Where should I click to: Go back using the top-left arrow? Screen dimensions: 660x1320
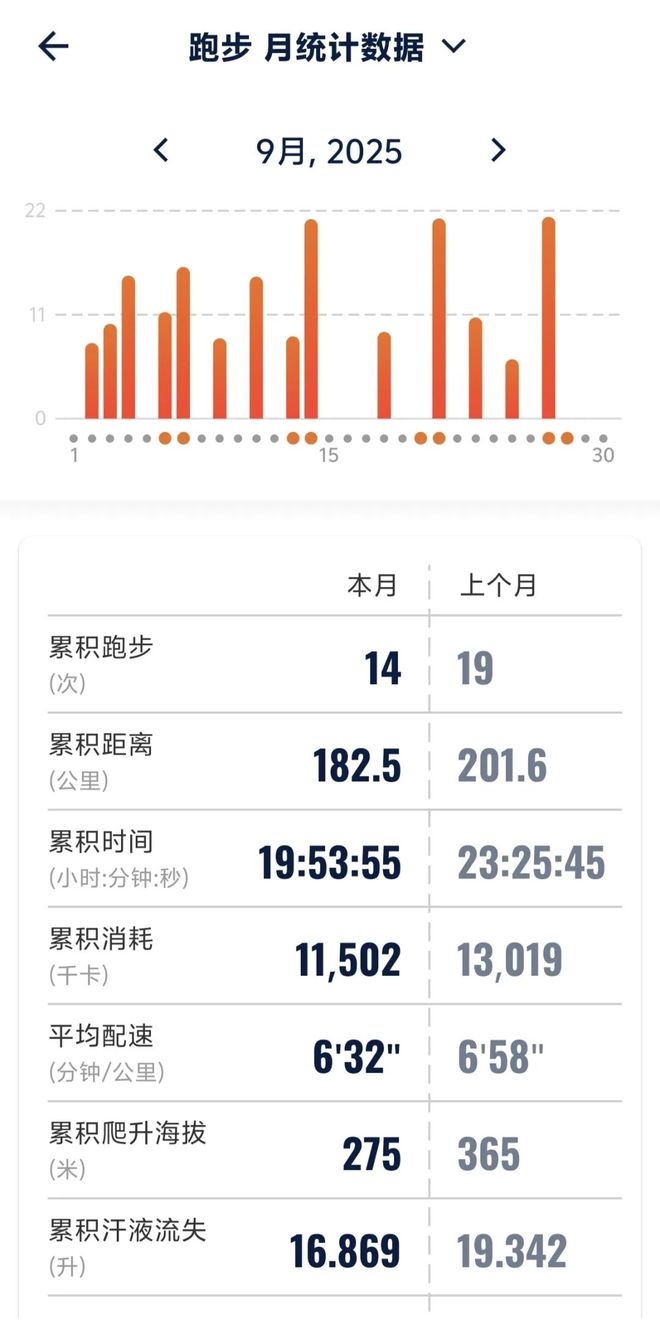pyautogui.click(x=53, y=47)
